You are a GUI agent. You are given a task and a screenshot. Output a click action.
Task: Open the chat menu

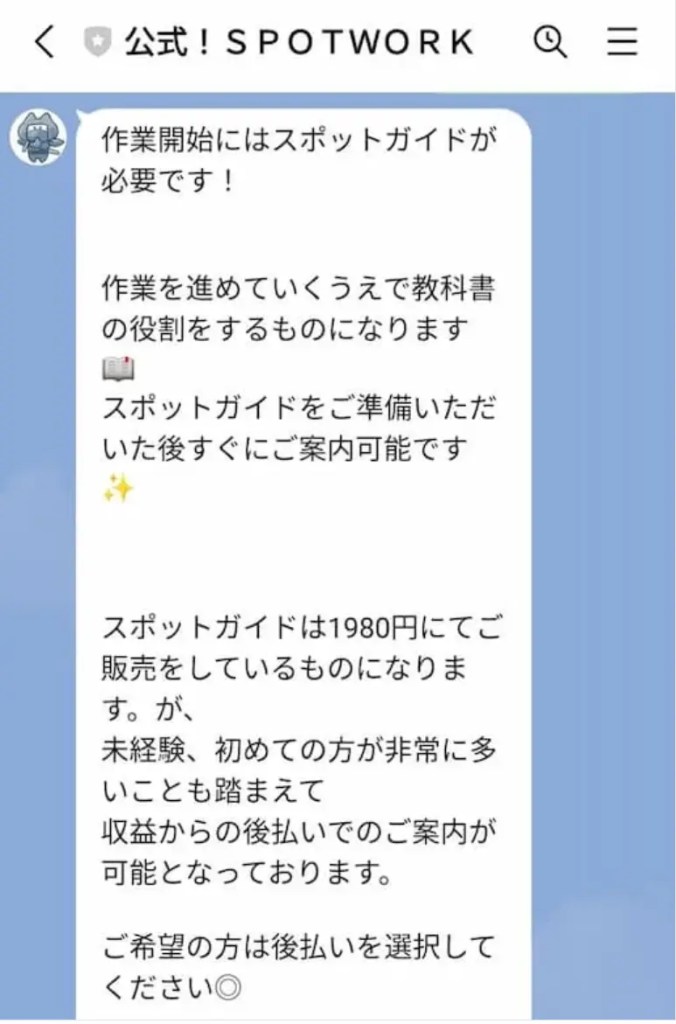(622, 42)
